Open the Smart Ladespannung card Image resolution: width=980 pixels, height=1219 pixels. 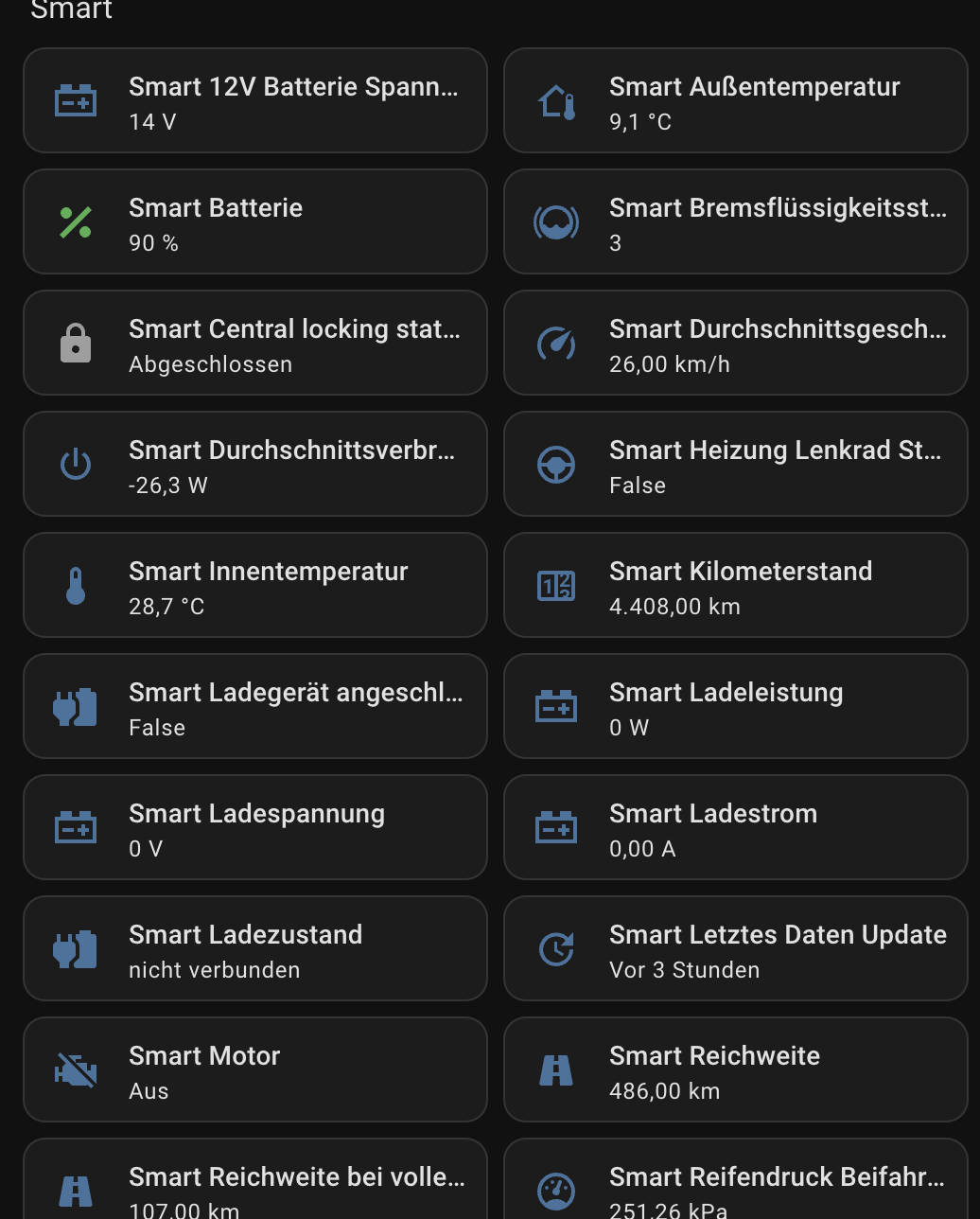tap(255, 828)
